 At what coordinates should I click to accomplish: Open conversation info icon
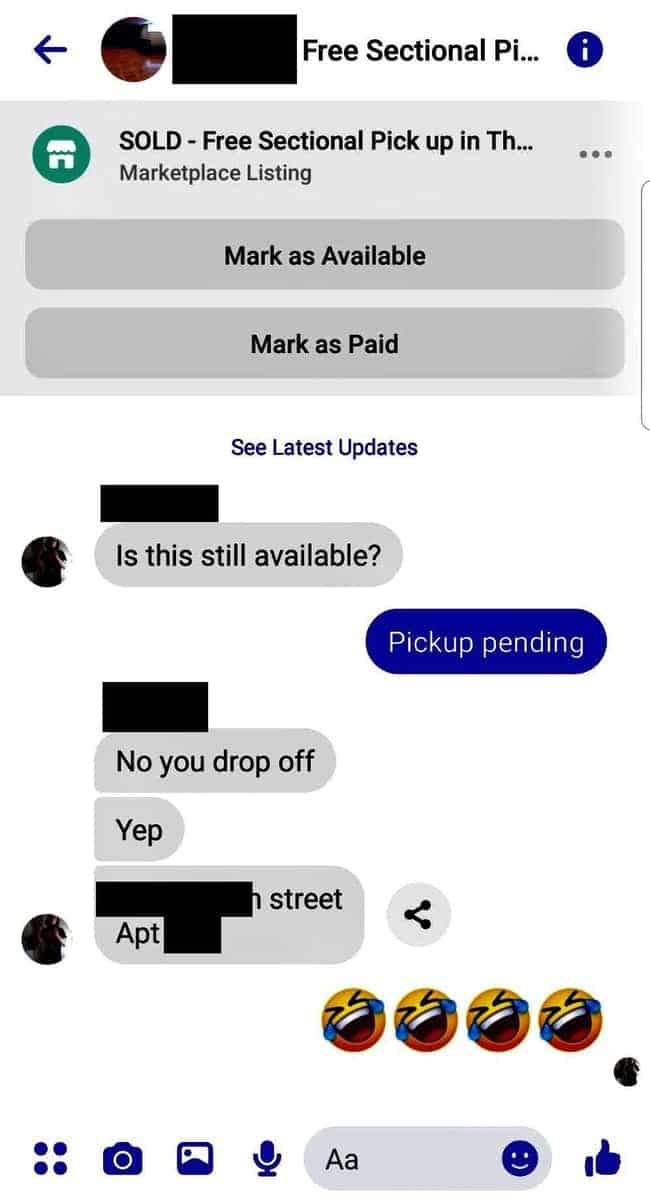(585, 50)
